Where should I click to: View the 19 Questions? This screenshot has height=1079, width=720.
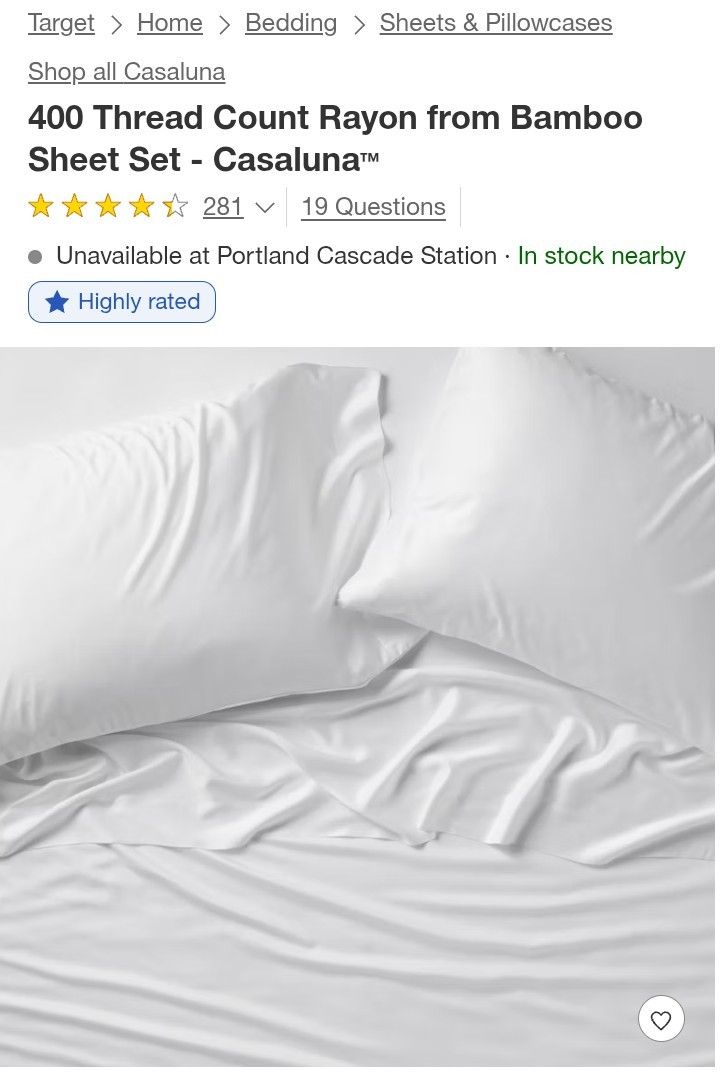click(373, 207)
